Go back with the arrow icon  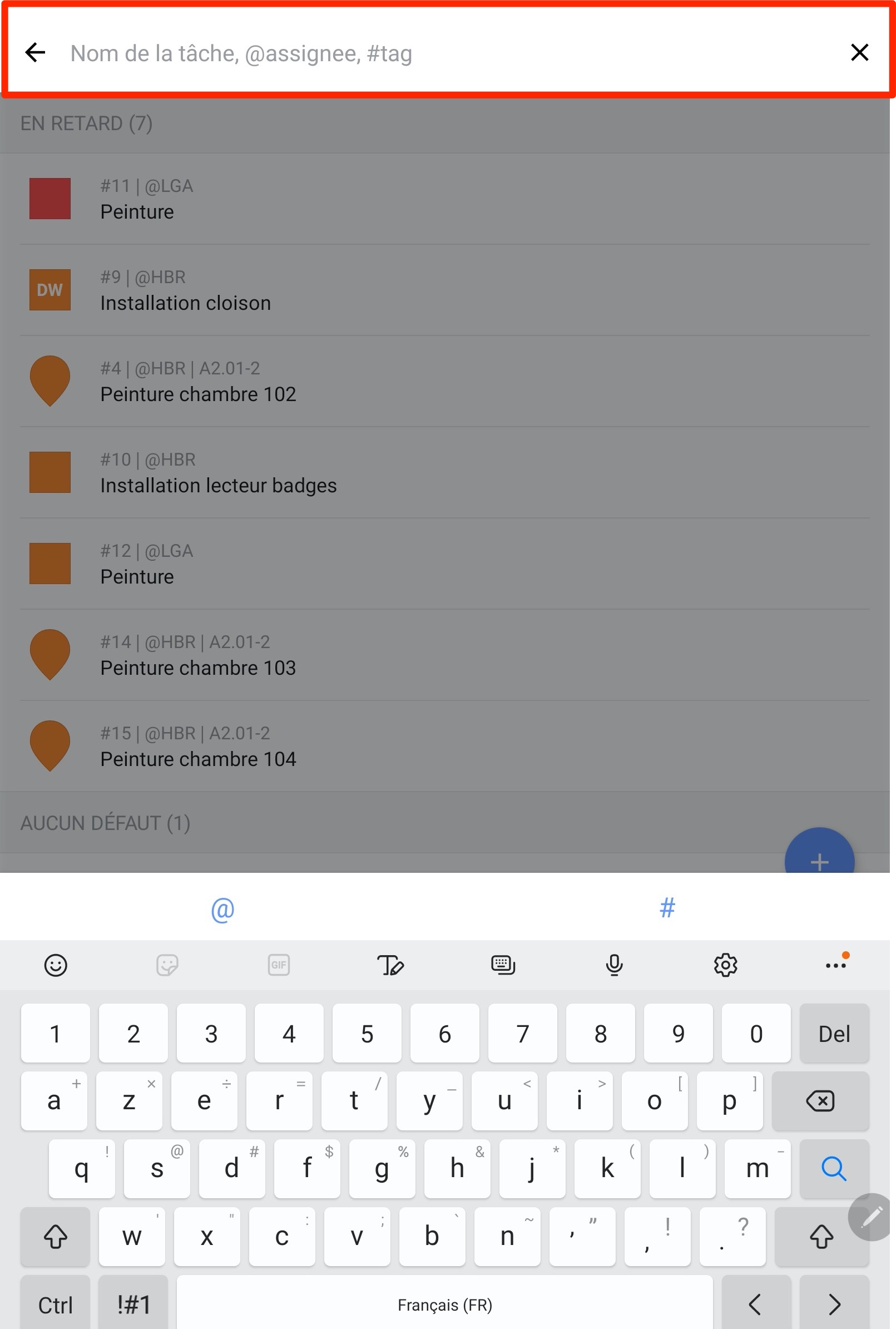[x=36, y=53]
